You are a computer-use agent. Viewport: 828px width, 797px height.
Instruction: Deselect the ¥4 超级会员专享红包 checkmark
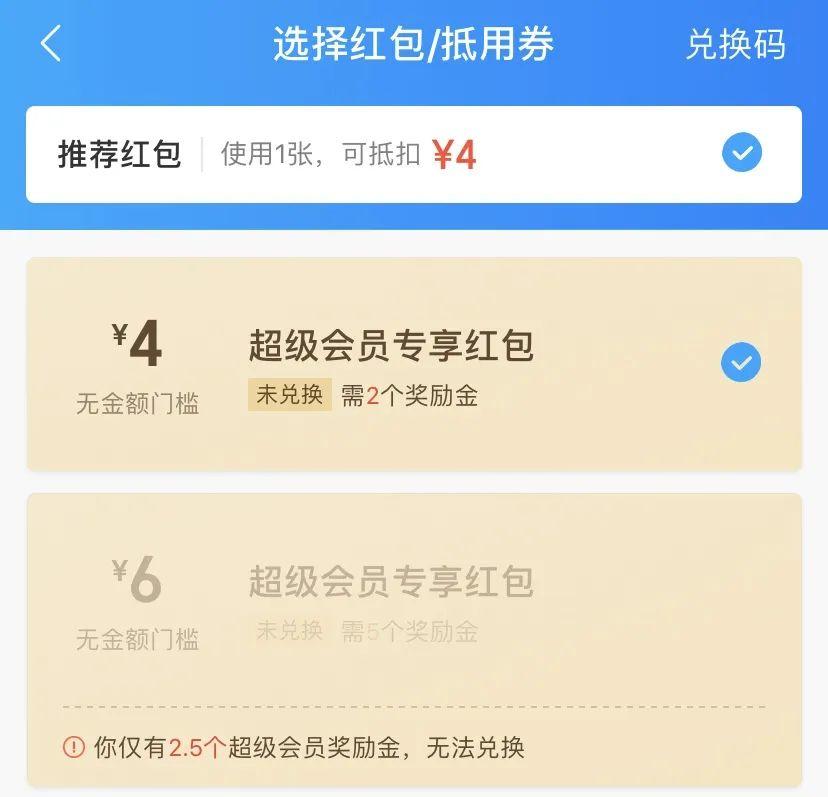(741, 363)
